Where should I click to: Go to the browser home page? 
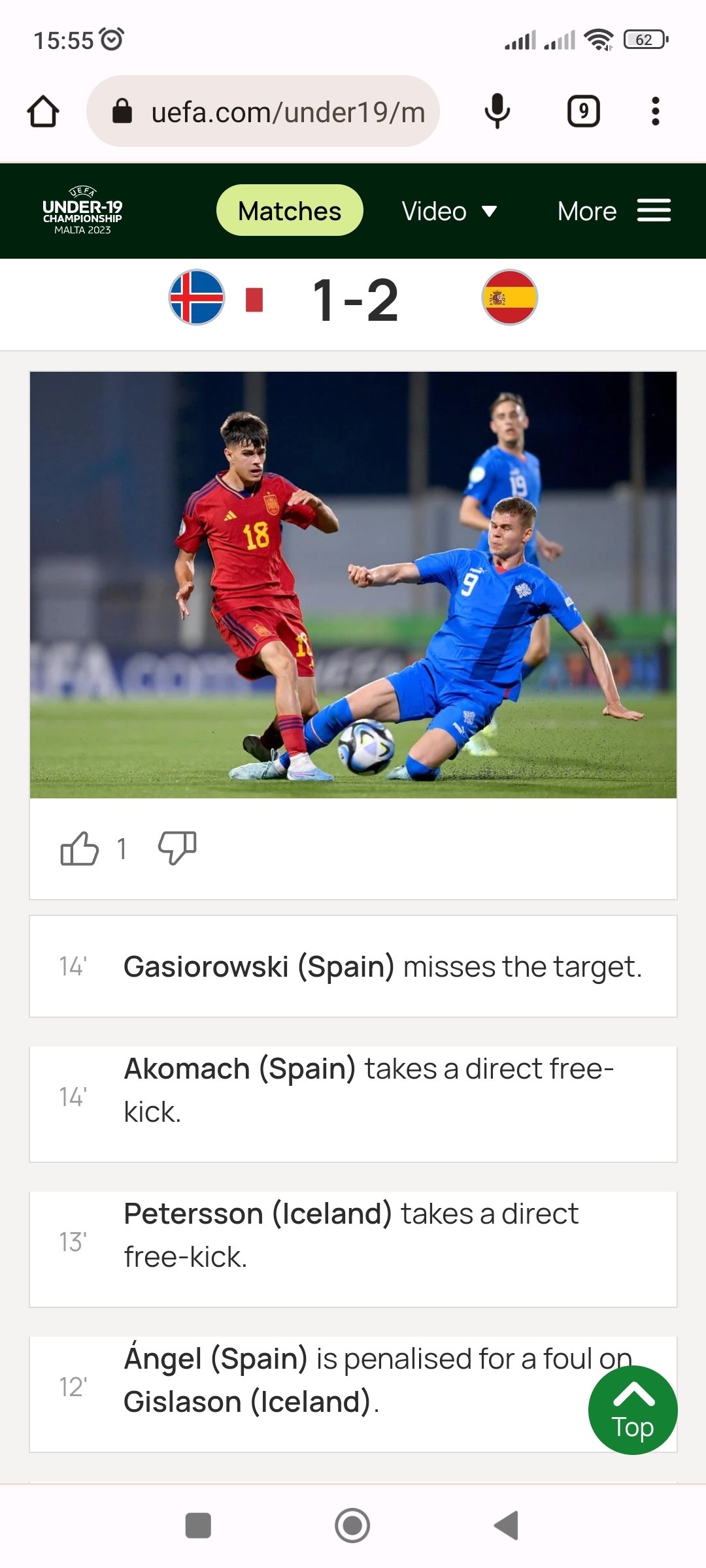(x=43, y=111)
